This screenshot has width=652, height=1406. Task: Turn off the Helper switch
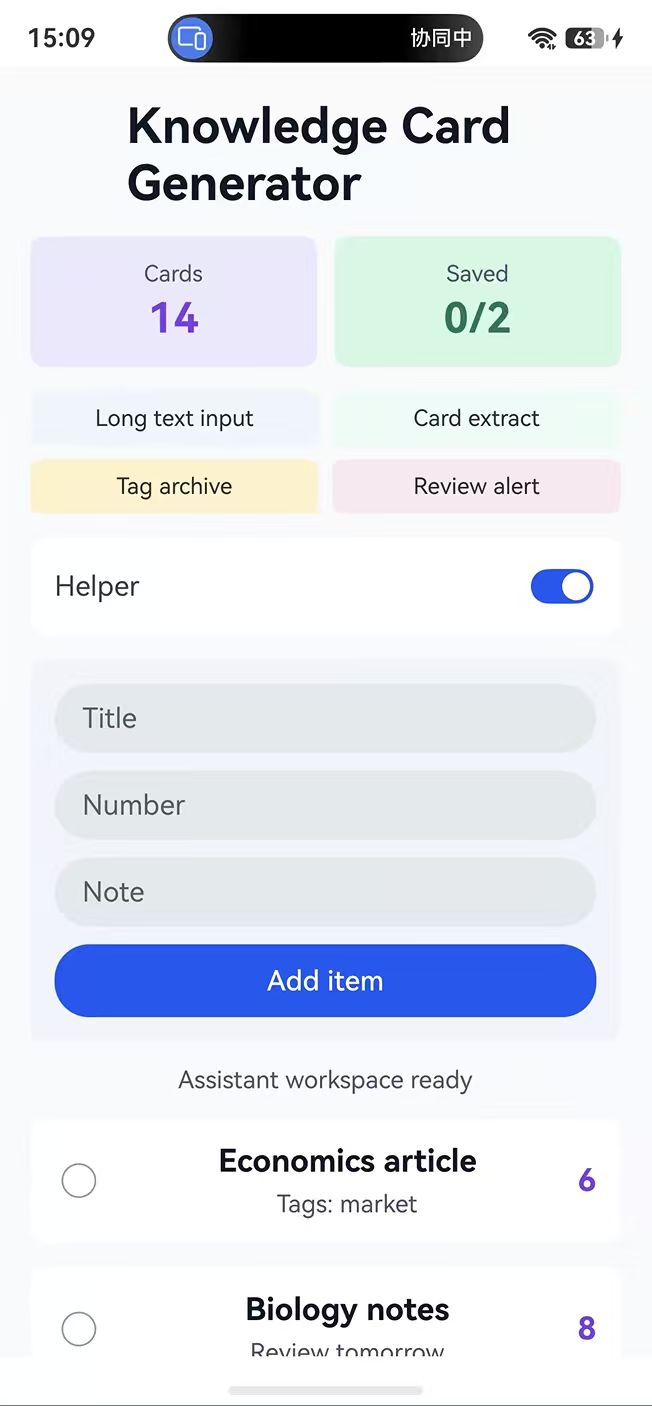tap(562, 587)
